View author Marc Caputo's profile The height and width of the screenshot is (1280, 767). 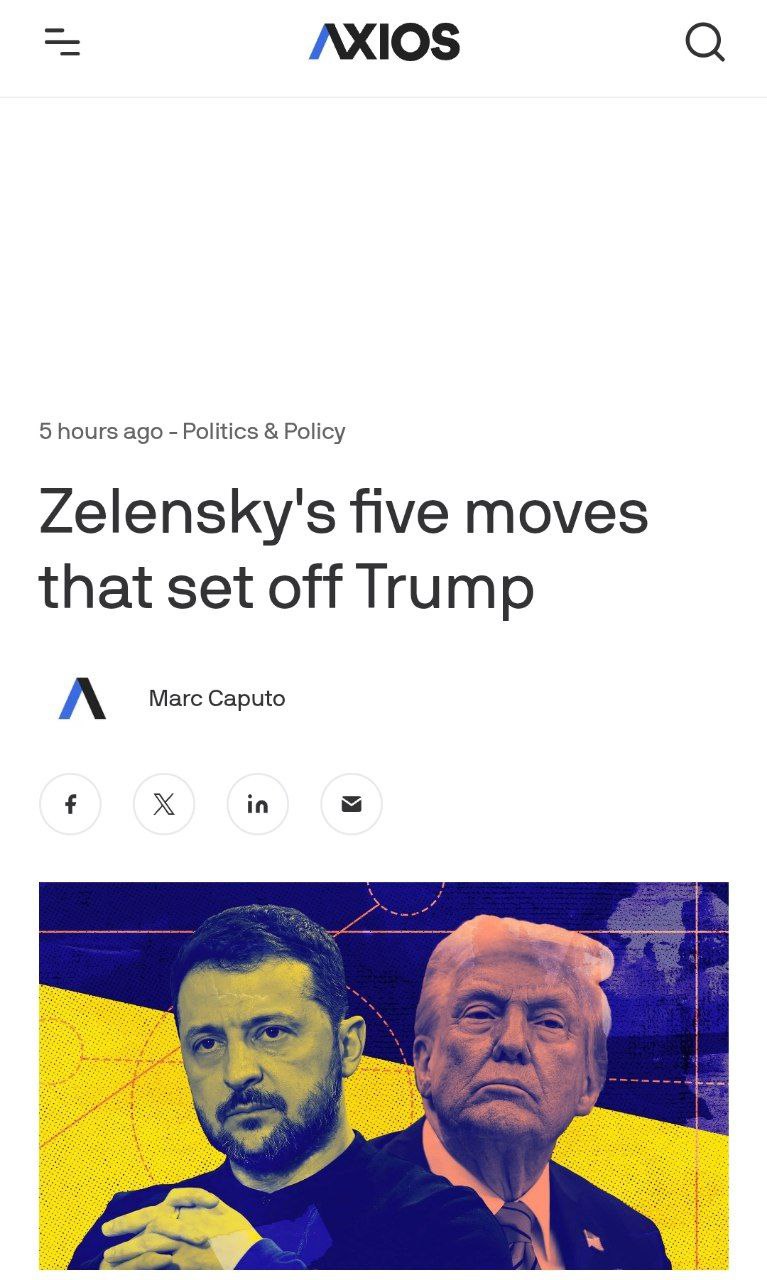pos(216,698)
